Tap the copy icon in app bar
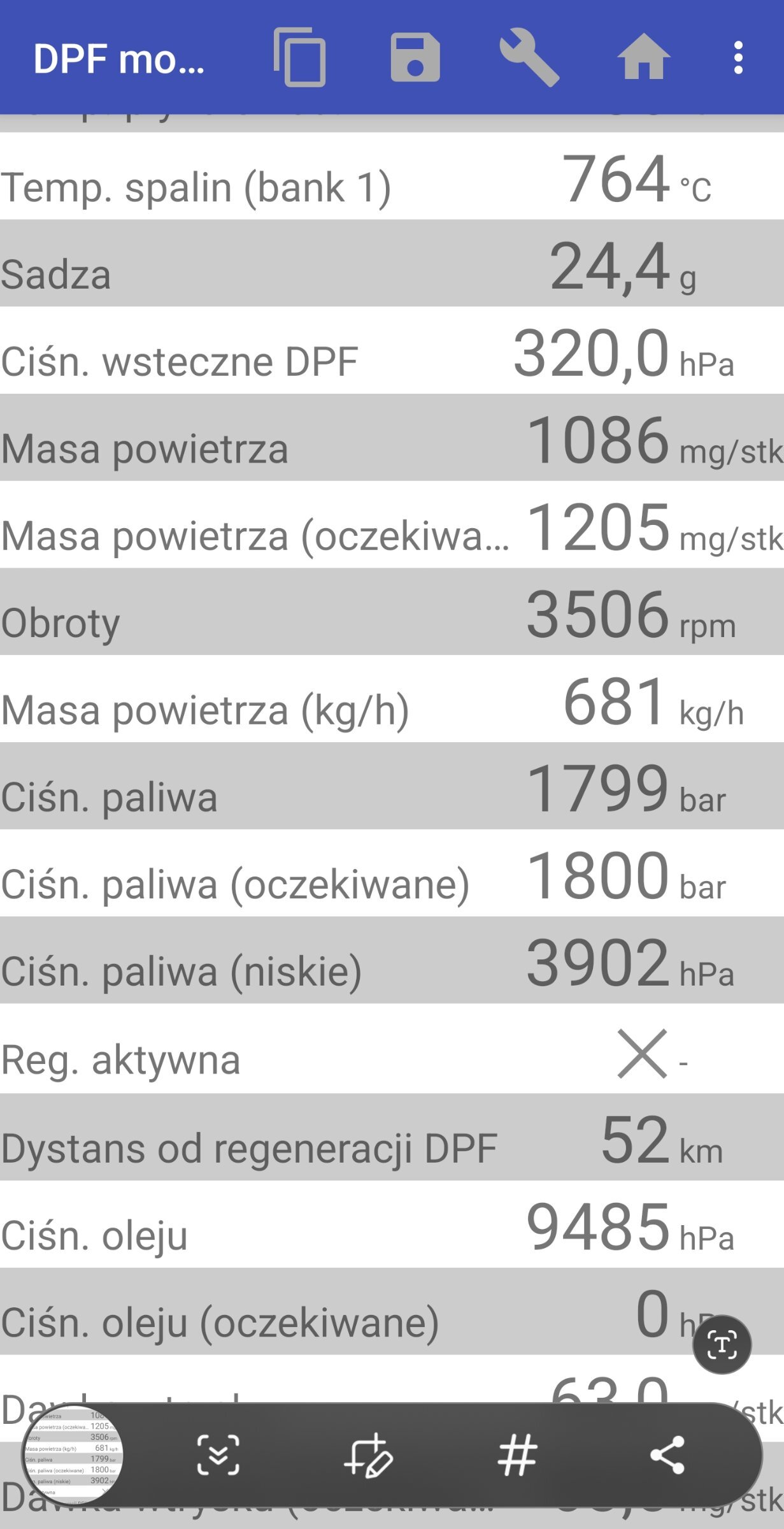 (299, 57)
